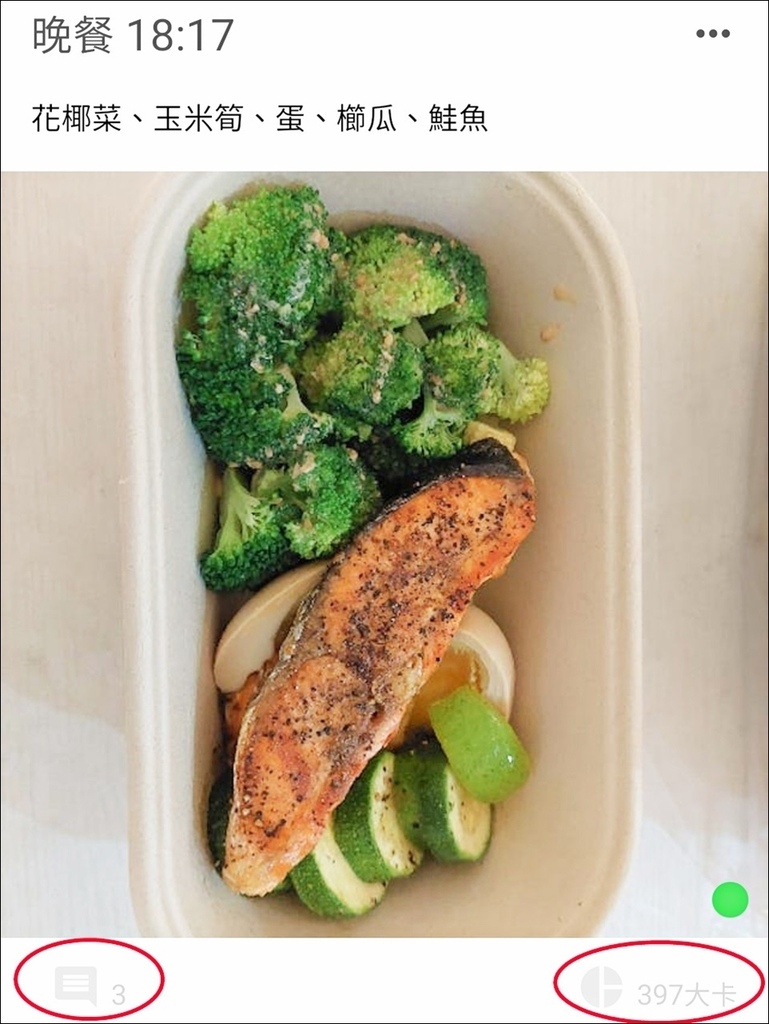Open the three-dot overflow menu
Image resolution: width=769 pixels, height=1024 pixels.
[712, 34]
